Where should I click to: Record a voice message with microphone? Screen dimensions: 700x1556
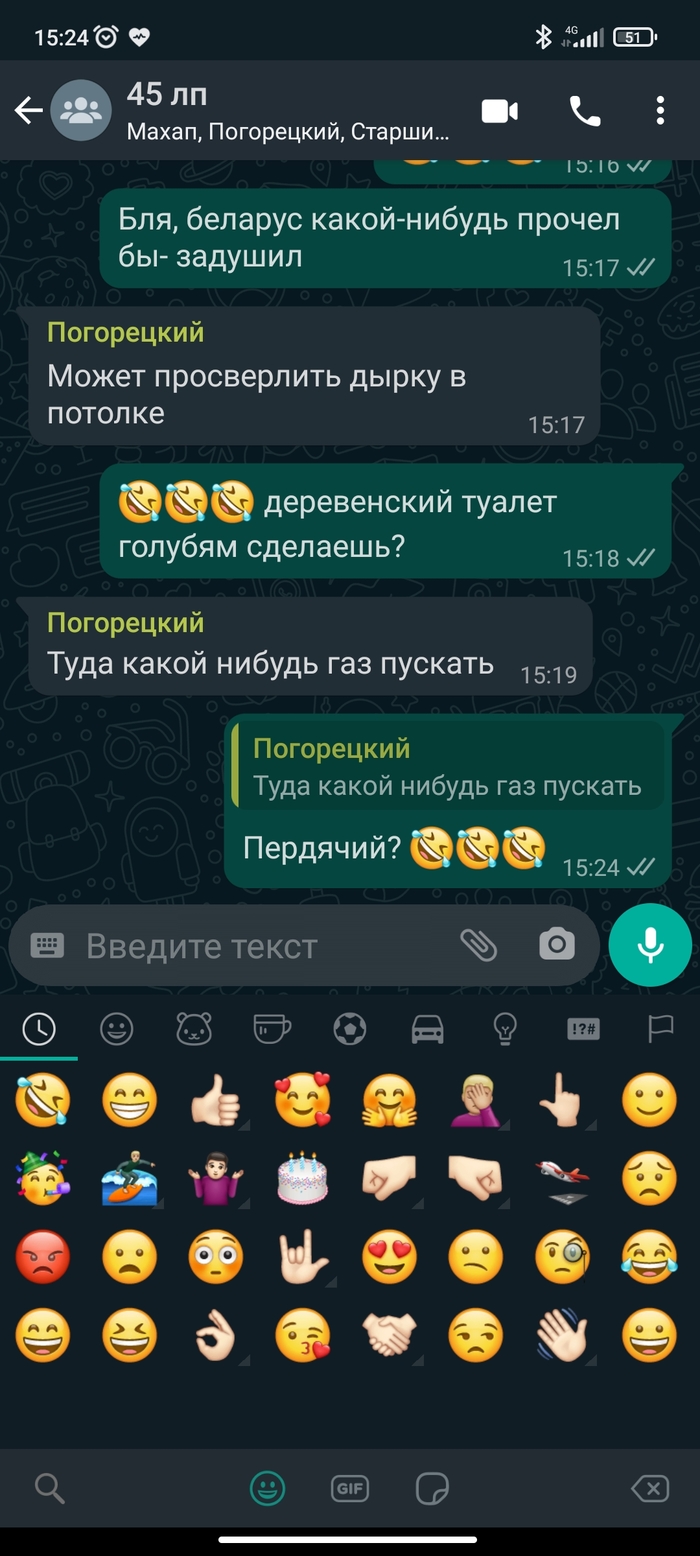(650, 945)
